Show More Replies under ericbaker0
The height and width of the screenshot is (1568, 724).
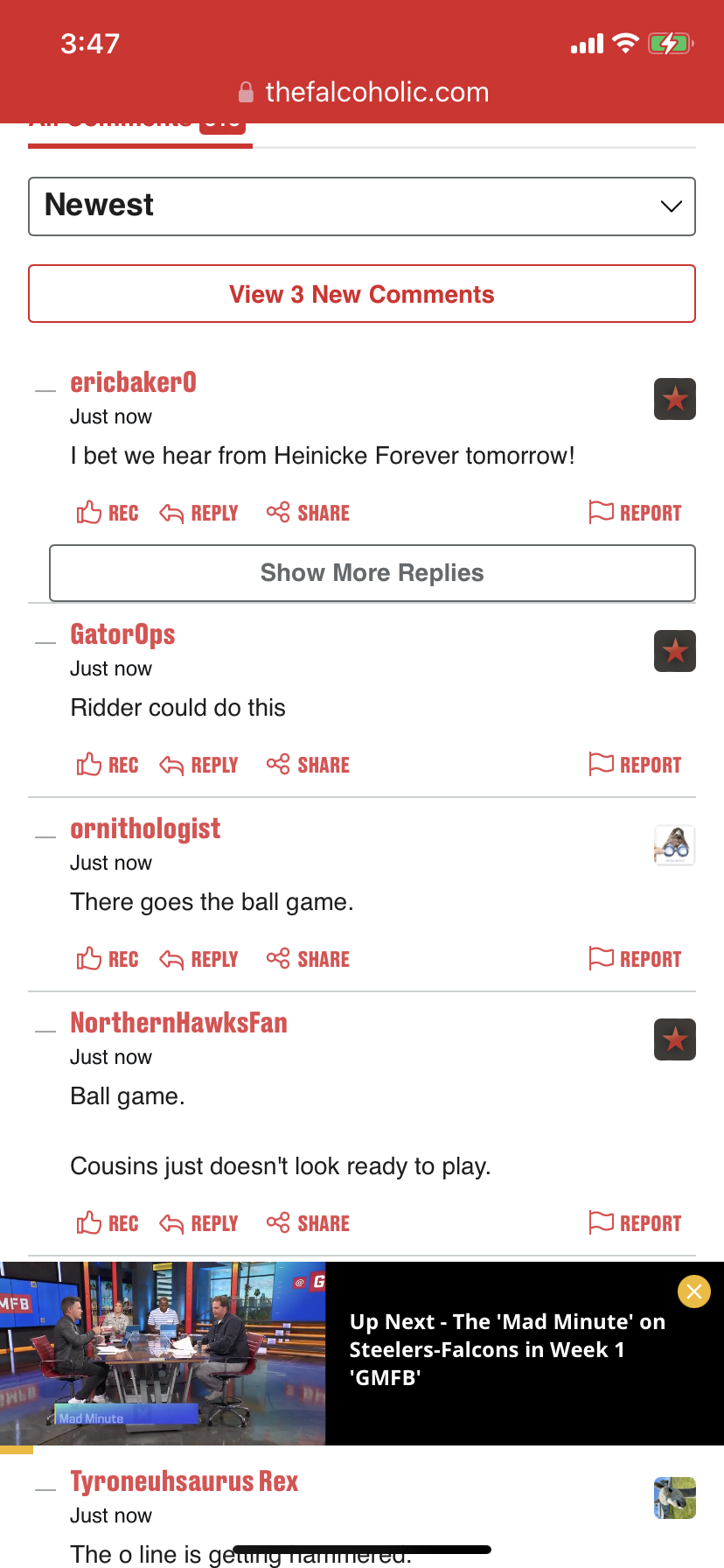click(372, 573)
